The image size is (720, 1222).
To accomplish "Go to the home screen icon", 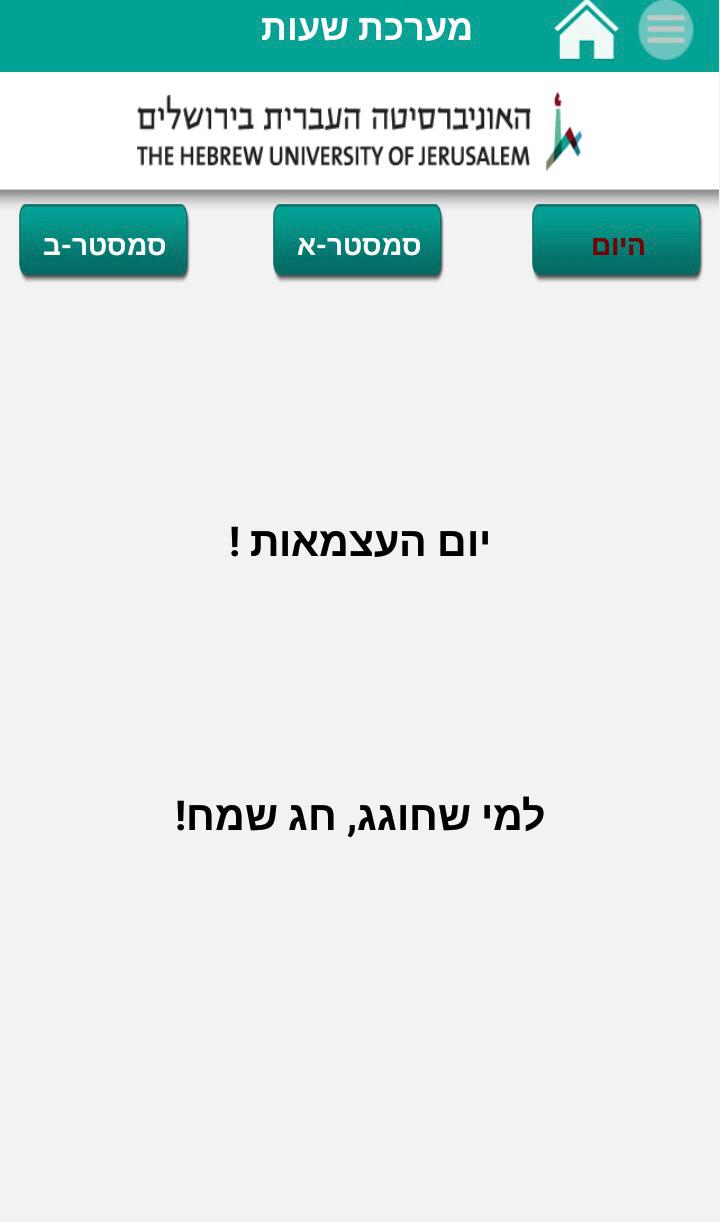I will tap(587, 30).
